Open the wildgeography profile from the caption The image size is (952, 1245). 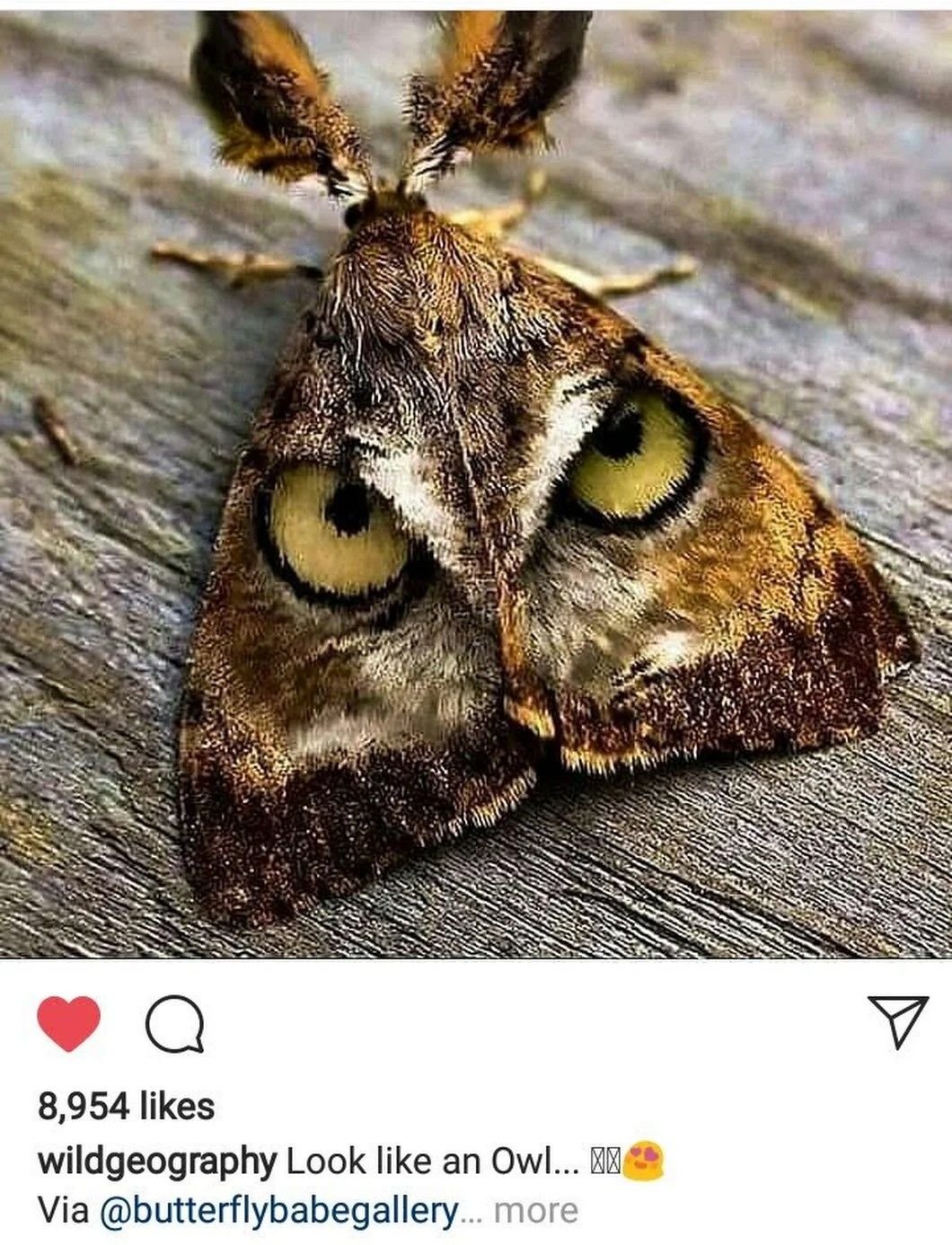pos(156,1161)
